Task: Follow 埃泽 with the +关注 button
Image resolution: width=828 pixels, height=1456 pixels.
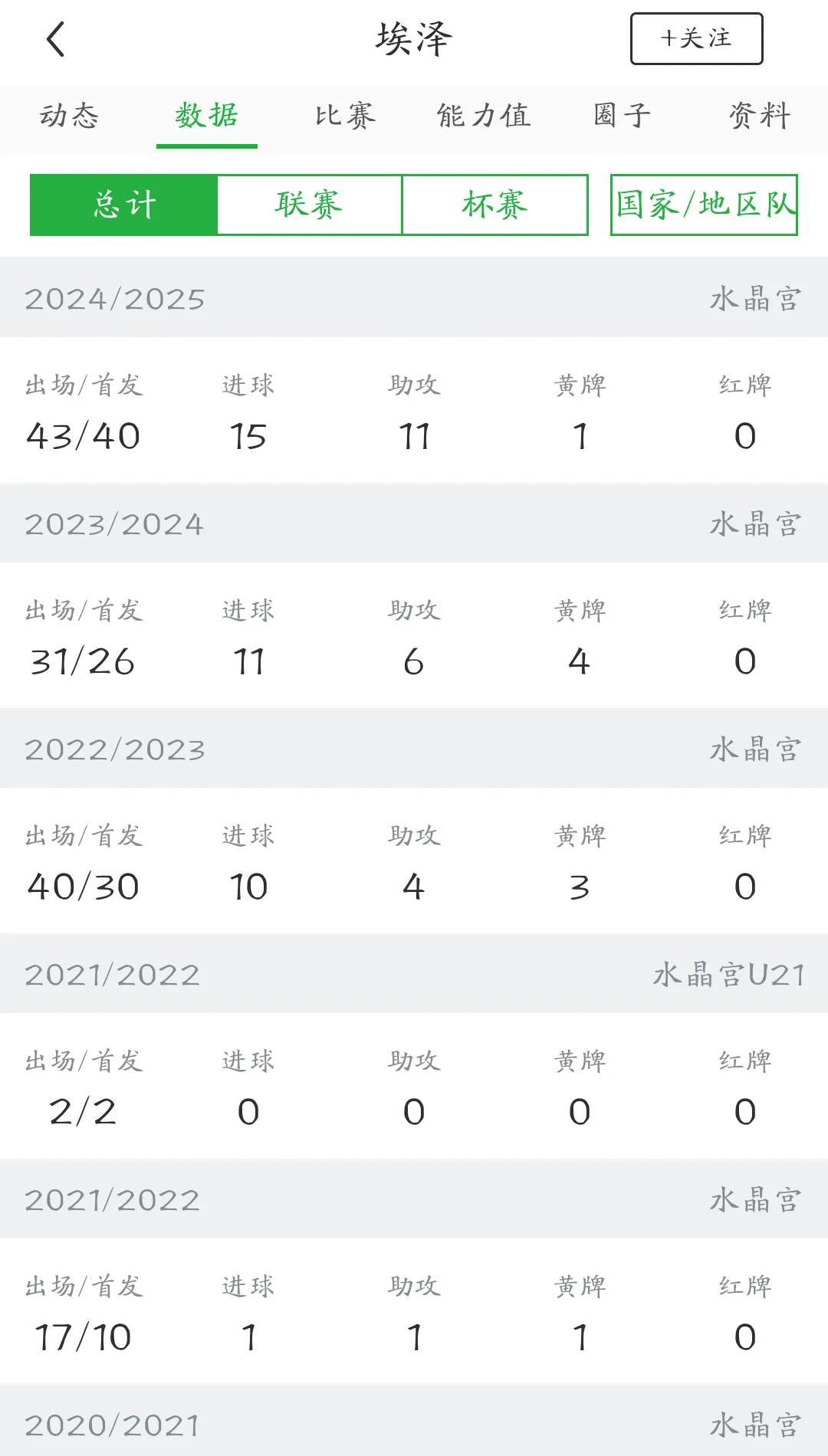Action: point(696,38)
